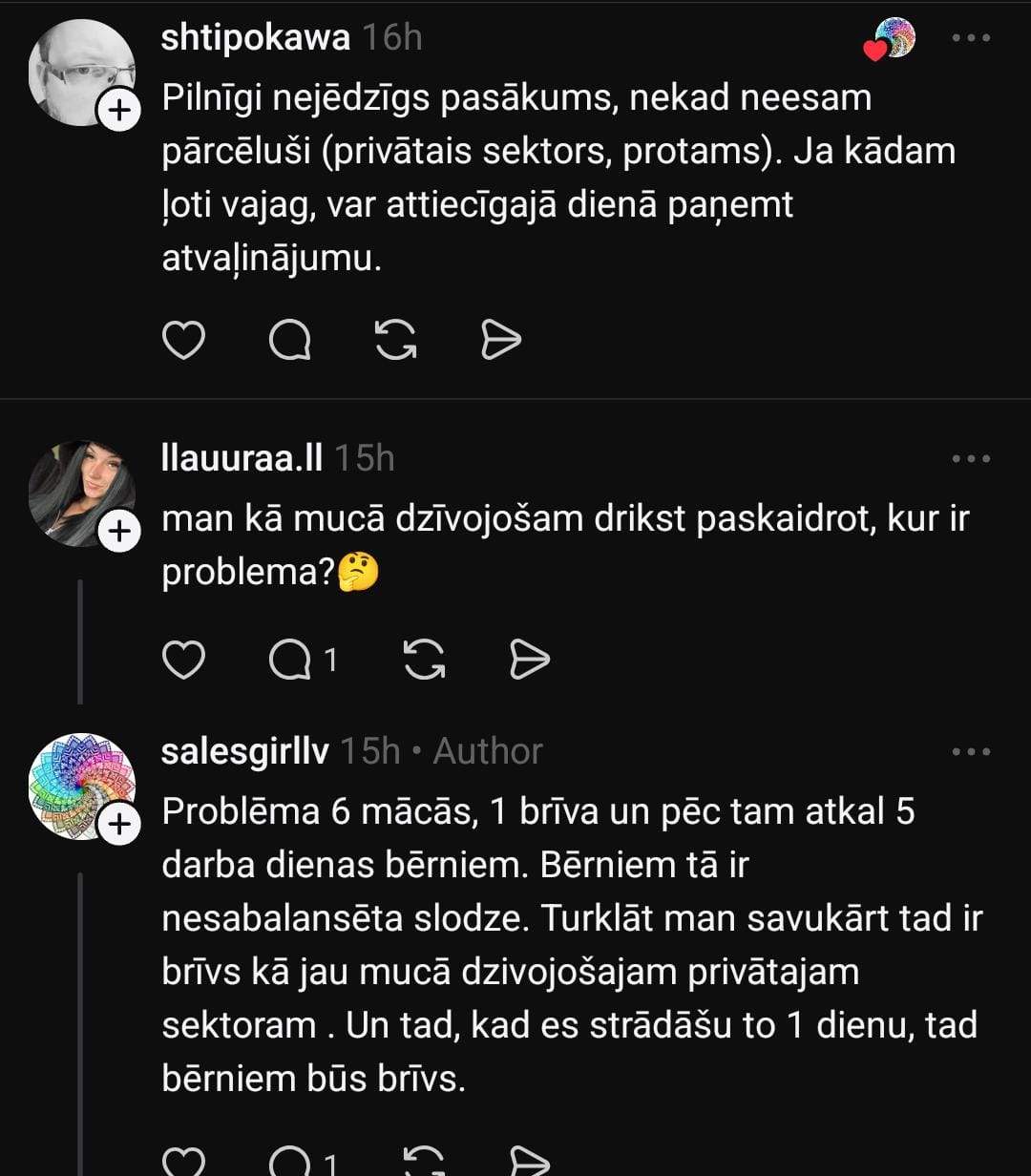Like llauuraa.ll's comment
This screenshot has height=1176, width=1031.
coord(183,659)
